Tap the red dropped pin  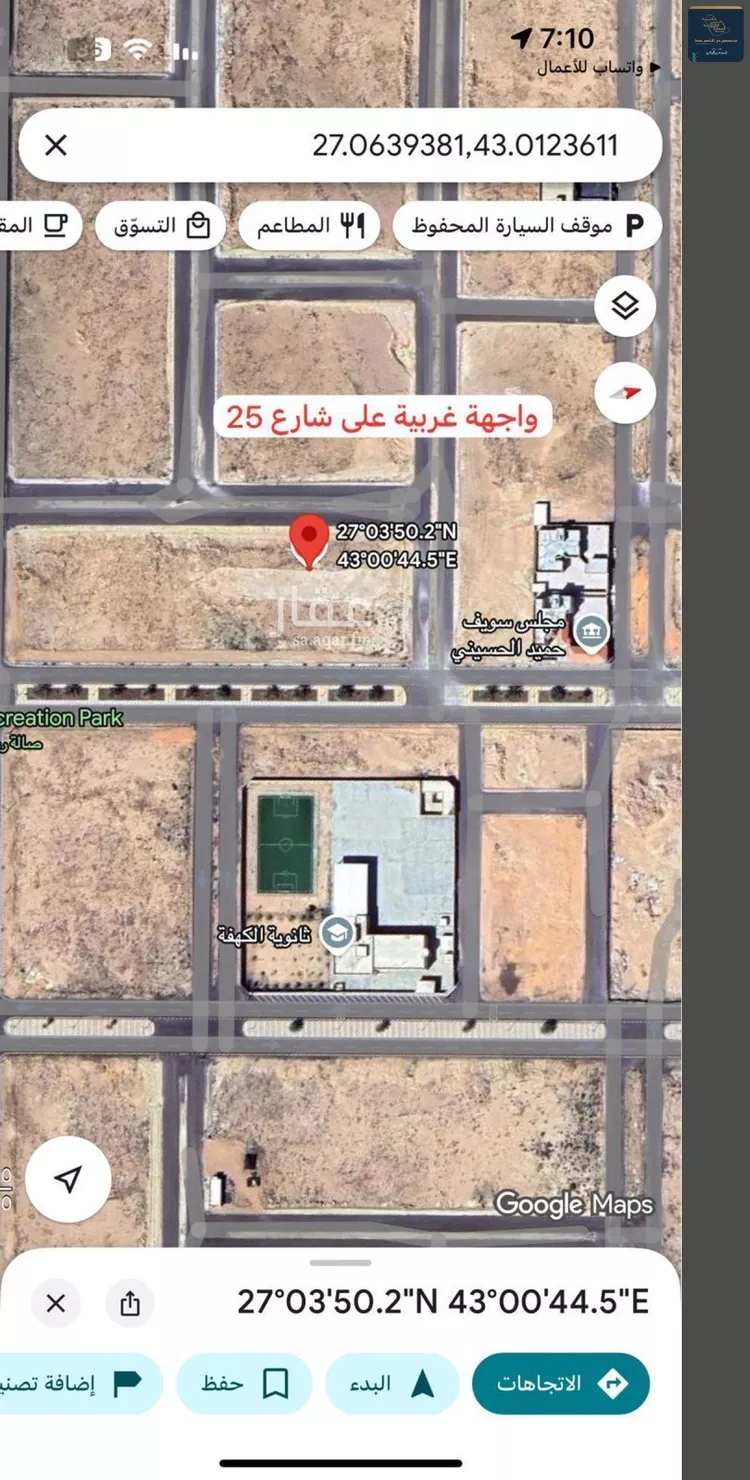click(x=309, y=540)
